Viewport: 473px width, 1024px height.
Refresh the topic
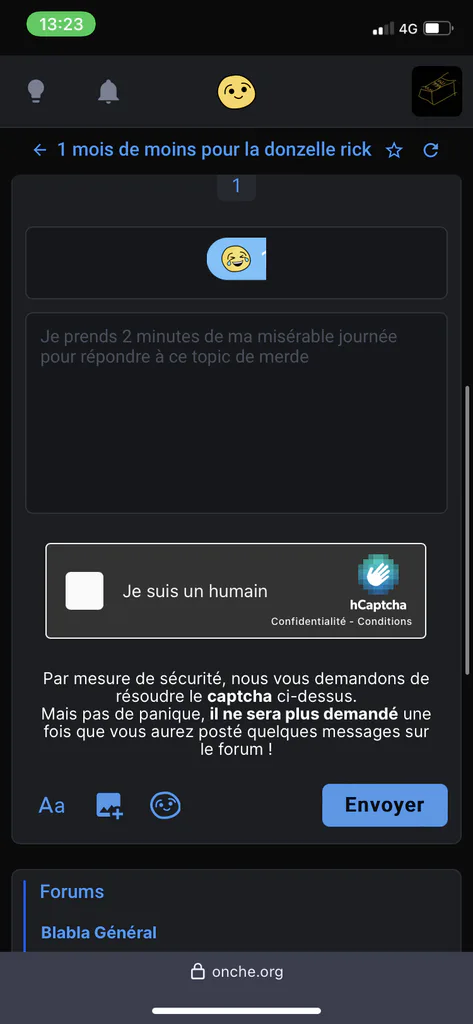(431, 150)
